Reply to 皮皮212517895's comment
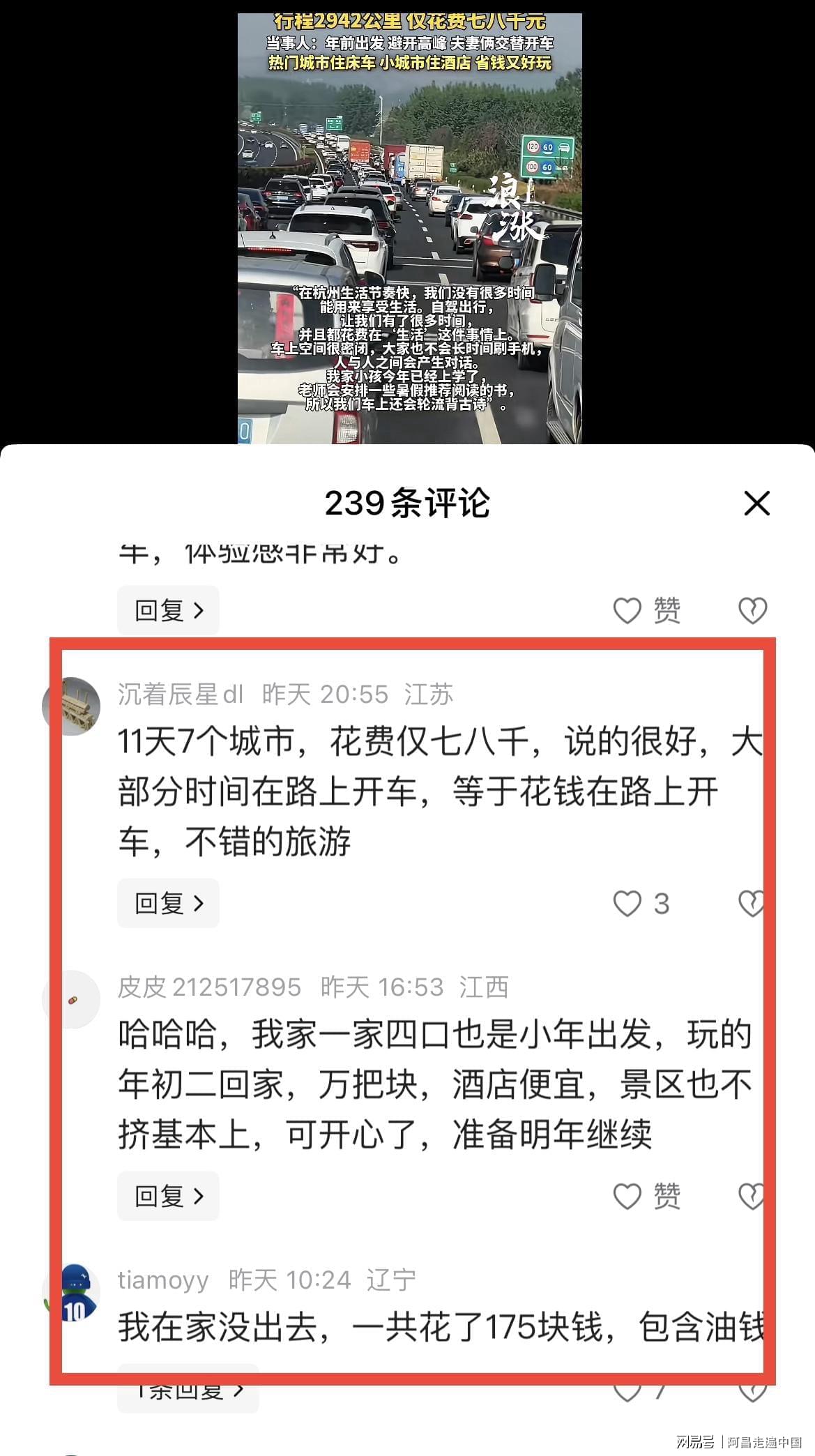Viewport: 815px width, 1456px height. [x=168, y=1196]
